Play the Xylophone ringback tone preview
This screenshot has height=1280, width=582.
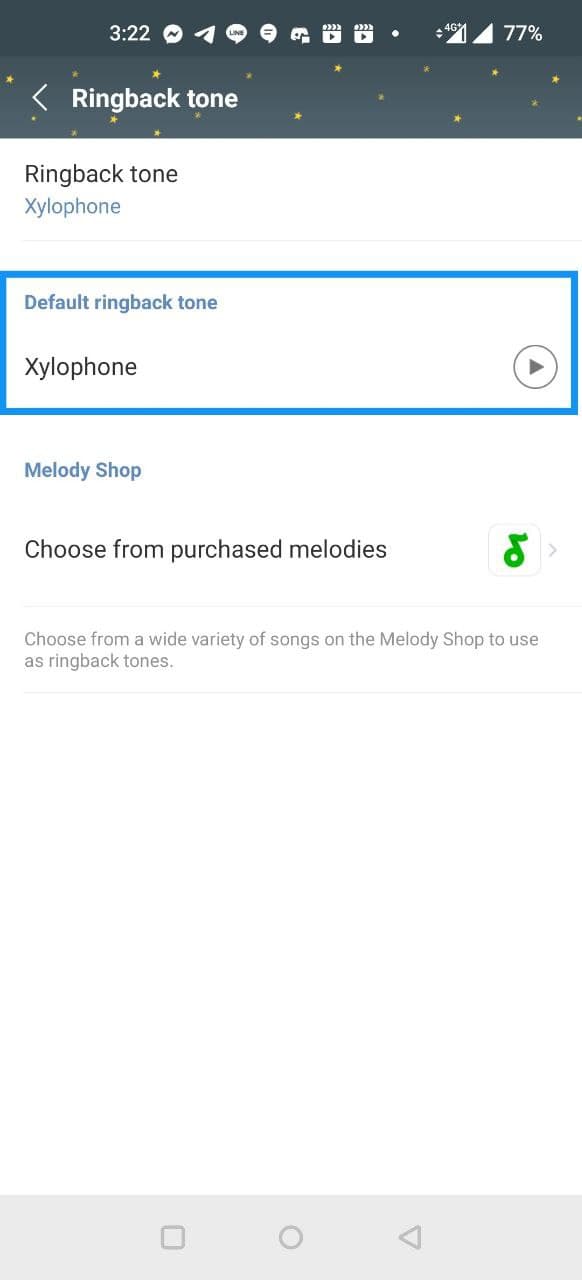(x=535, y=367)
